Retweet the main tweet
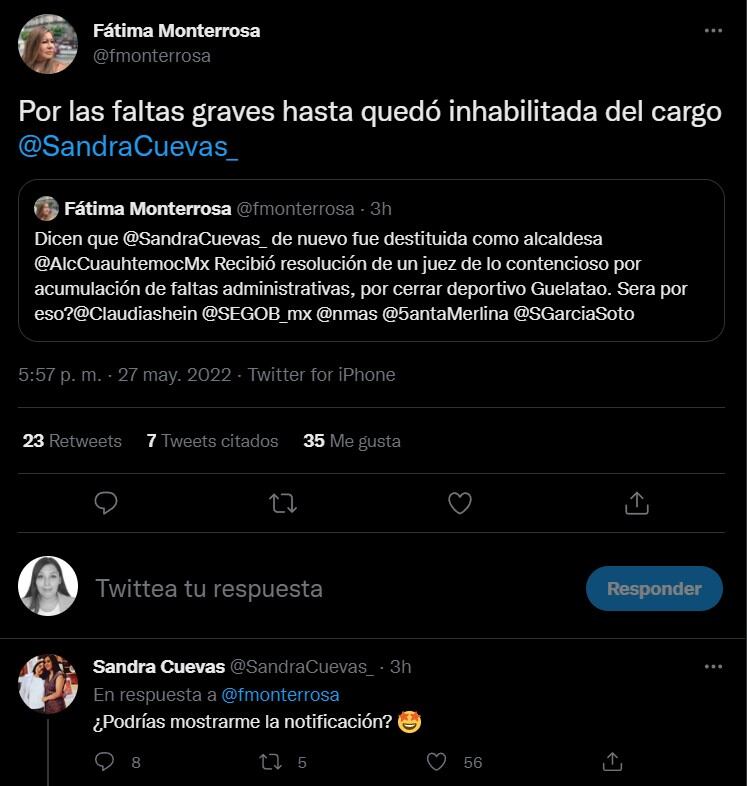Viewport: 747px width, 786px height. click(283, 503)
